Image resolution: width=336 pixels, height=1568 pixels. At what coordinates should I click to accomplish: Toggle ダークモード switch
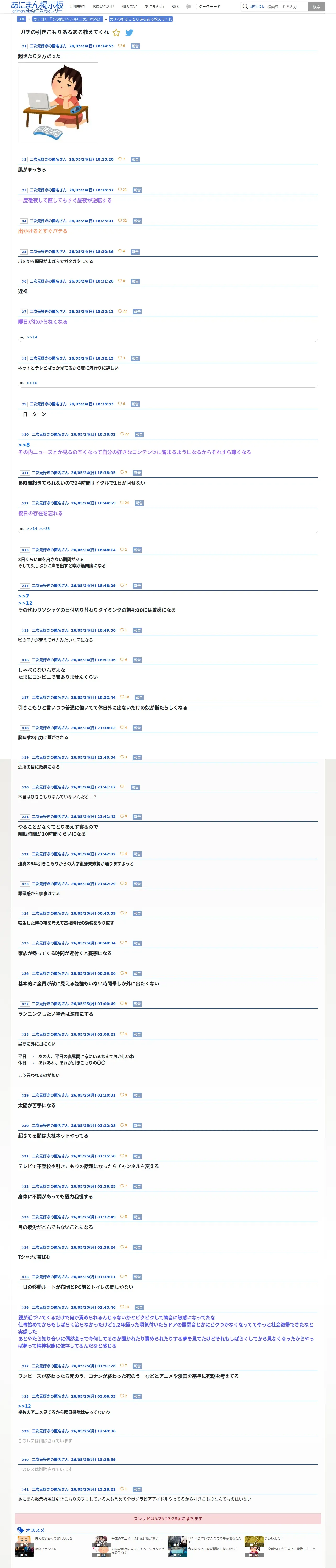[x=192, y=7]
